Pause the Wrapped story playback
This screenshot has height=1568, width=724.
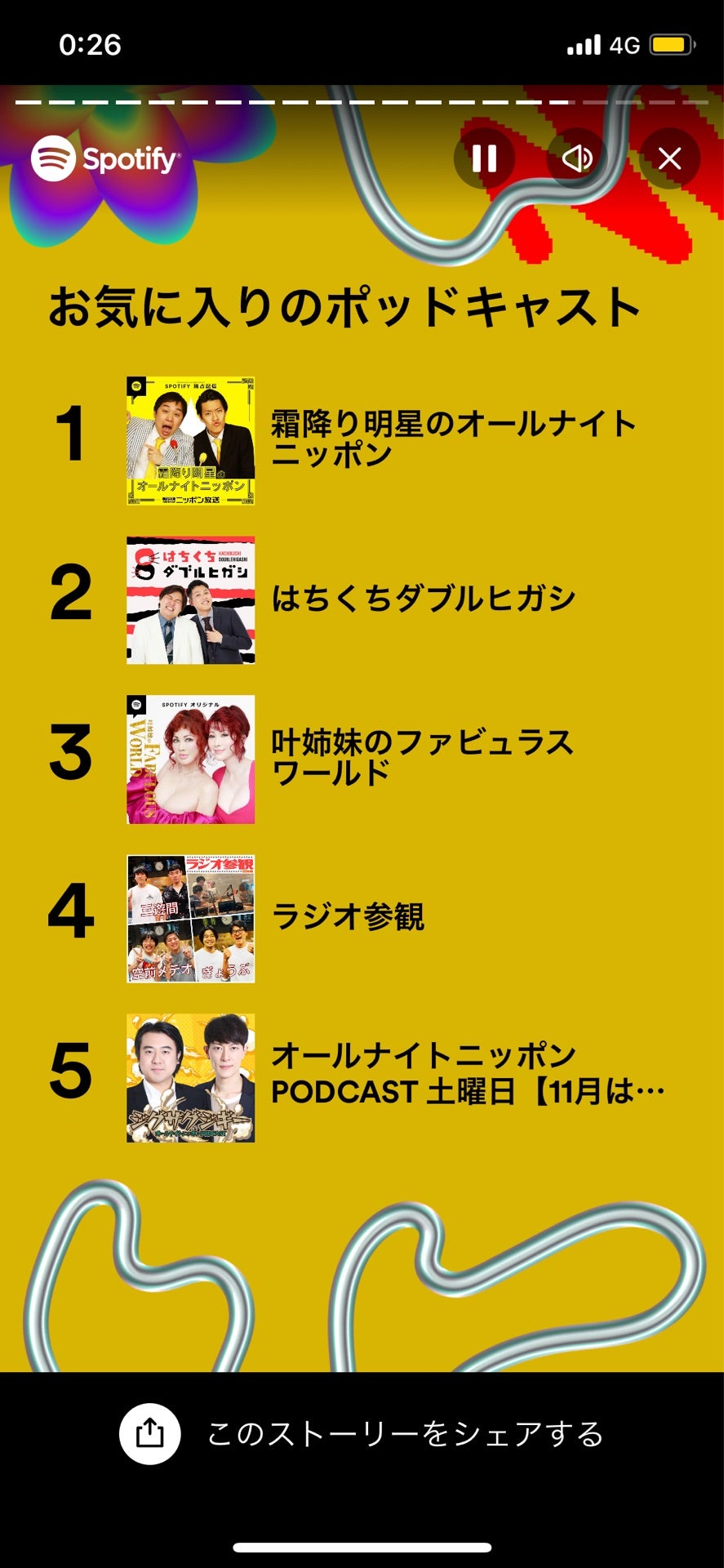tap(484, 158)
